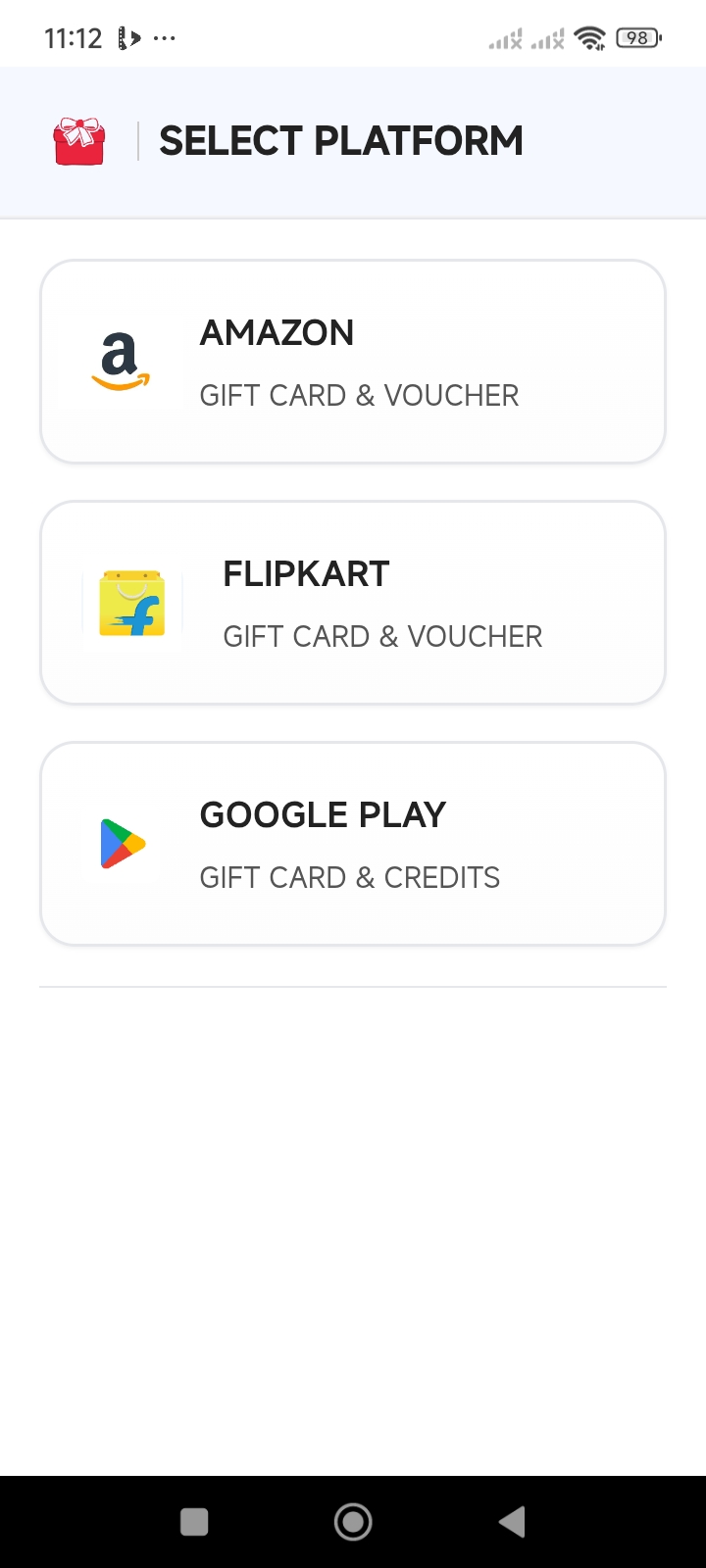
Task: Tap the GOOGLE PLAY title text
Action: point(322,814)
